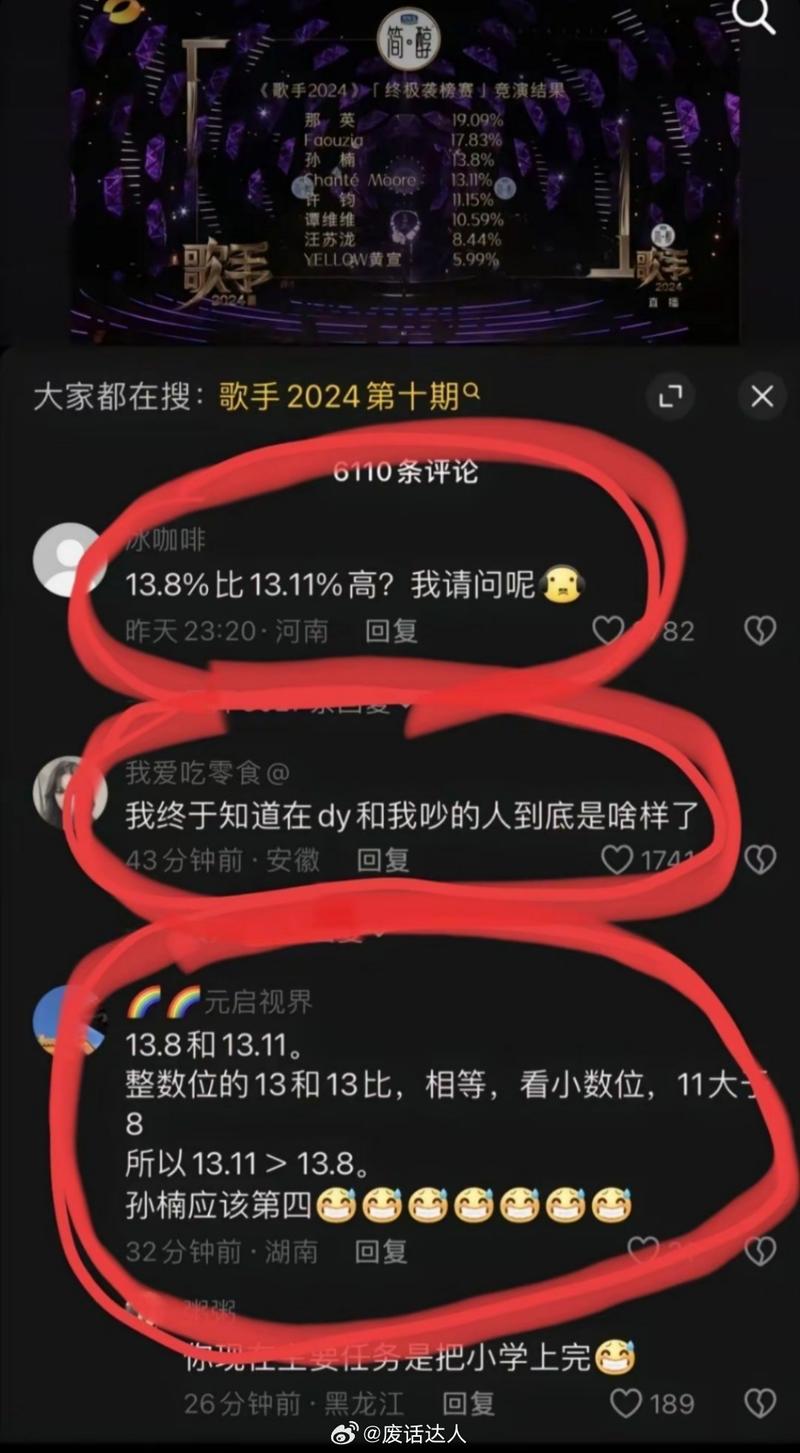
Task: Dislike 元启视界's comment
Action: [x=761, y=1250]
